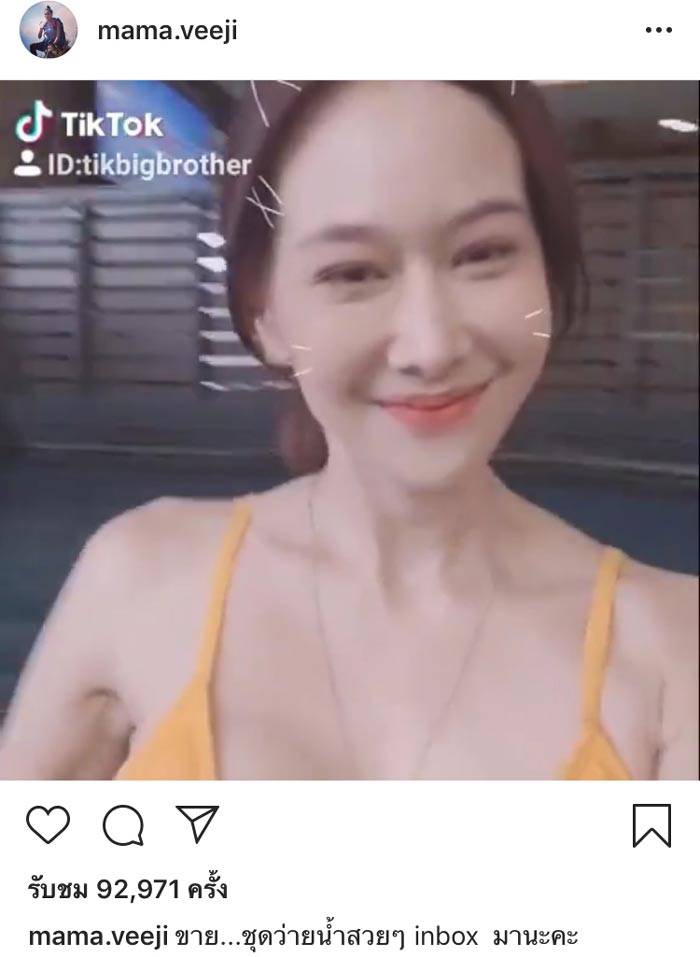The height and width of the screenshot is (957, 700).
Task: Open mama.veeji profile picture
Action: pyautogui.click(x=48, y=30)
